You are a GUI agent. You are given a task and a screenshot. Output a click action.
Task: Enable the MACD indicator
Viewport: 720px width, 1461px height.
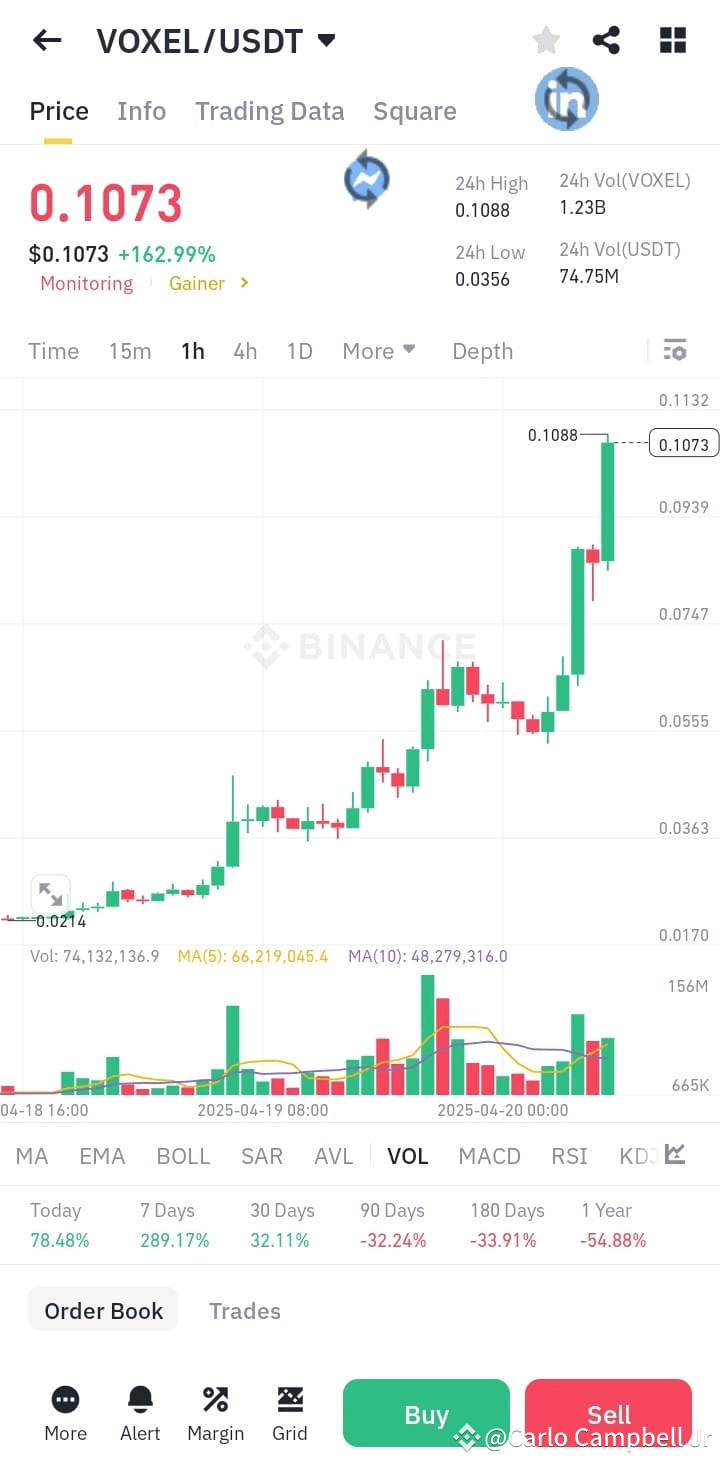point(489,1155)
